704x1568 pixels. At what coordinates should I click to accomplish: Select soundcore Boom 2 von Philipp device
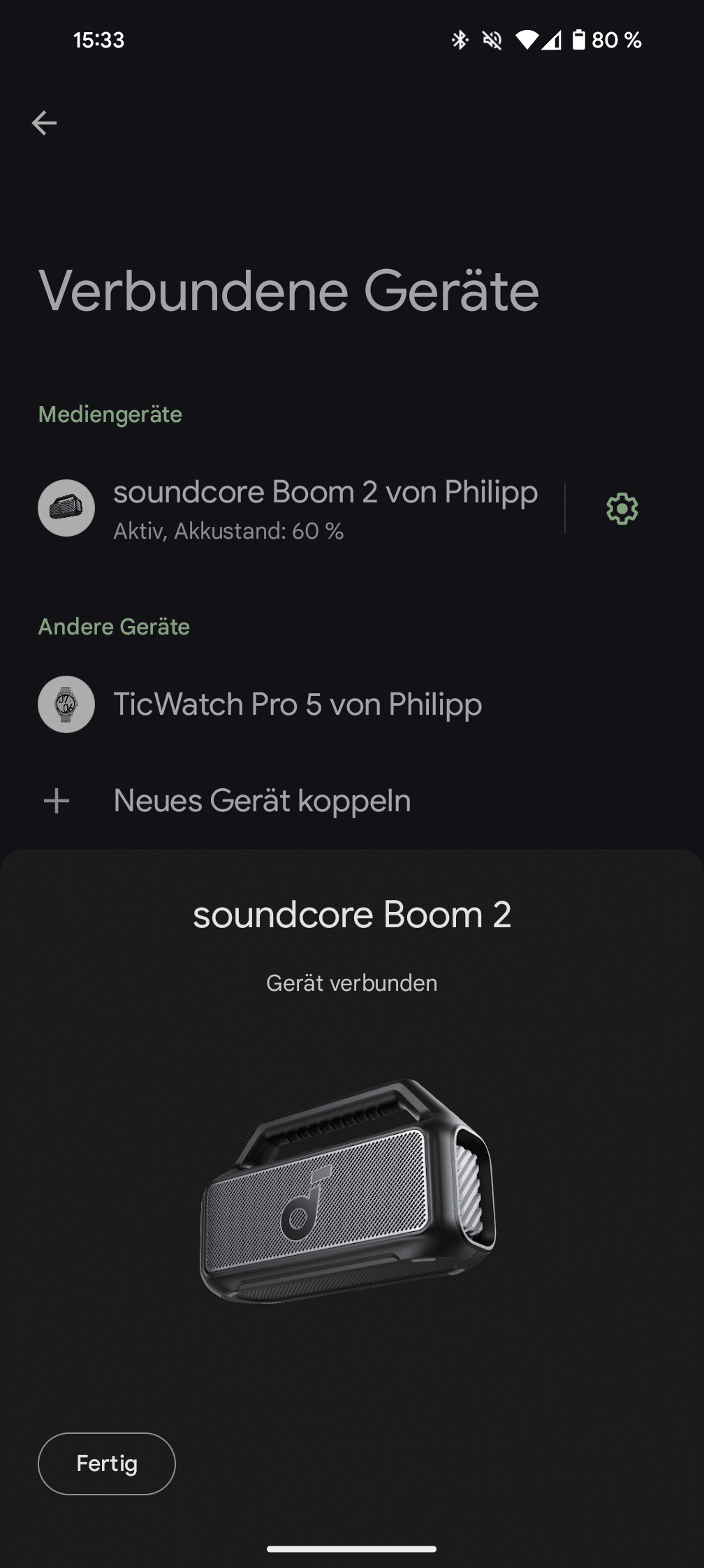(325, 509)
